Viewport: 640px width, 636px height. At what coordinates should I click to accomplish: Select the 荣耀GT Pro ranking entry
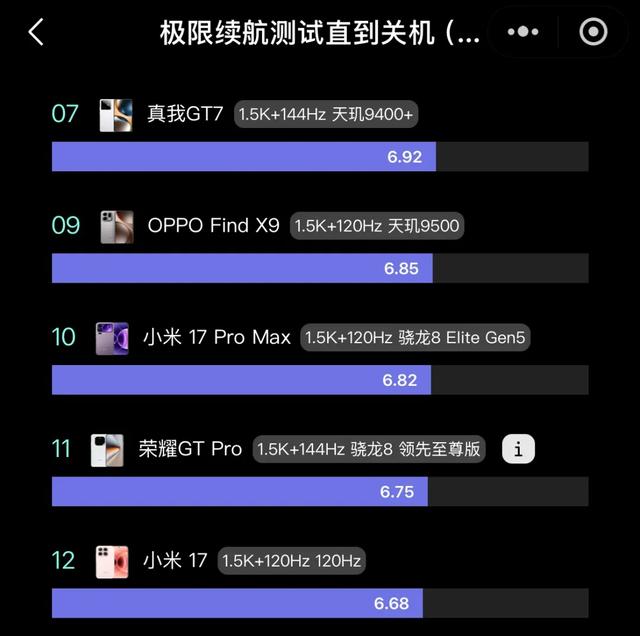point(190,449)
